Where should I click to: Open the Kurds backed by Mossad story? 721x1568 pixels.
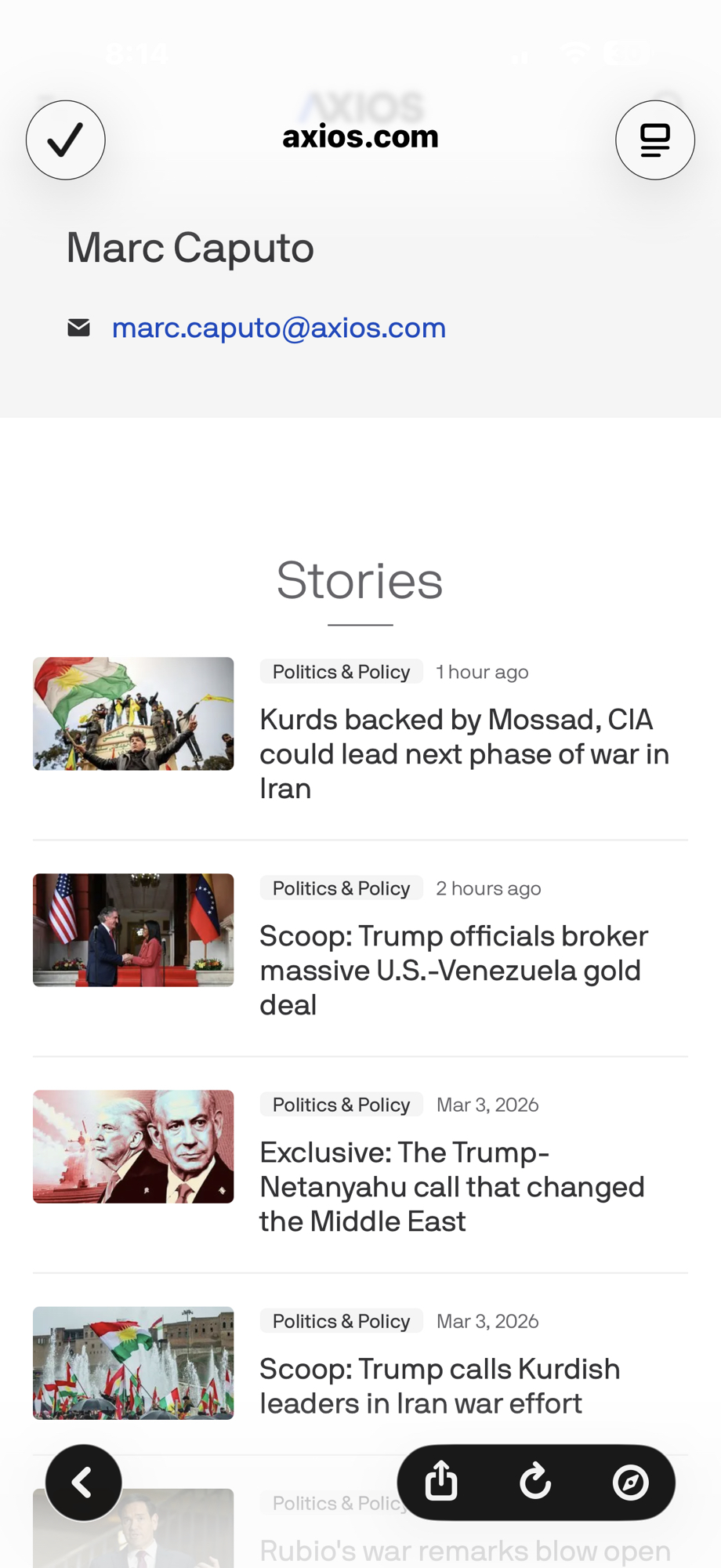pos(464,753)
